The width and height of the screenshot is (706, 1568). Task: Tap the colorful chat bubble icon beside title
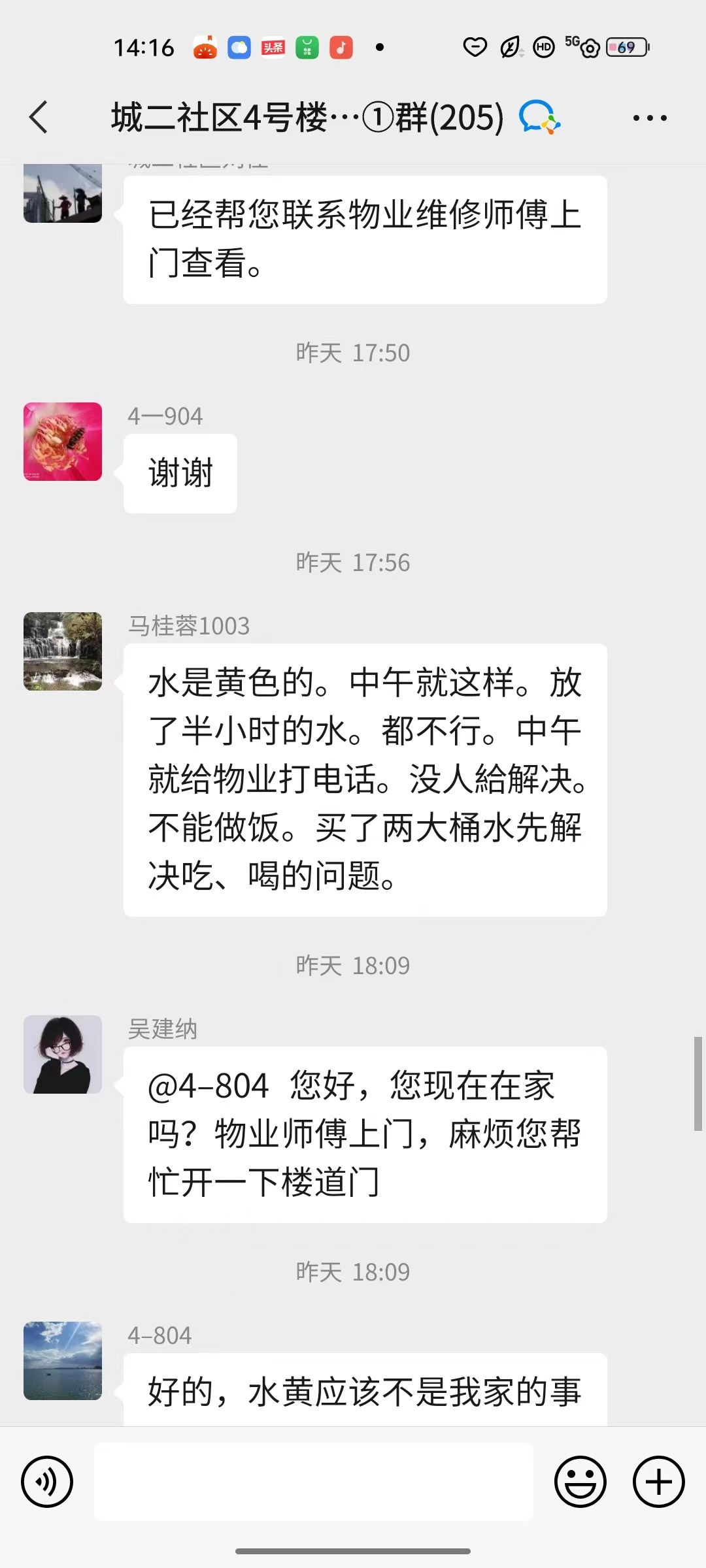539,118
